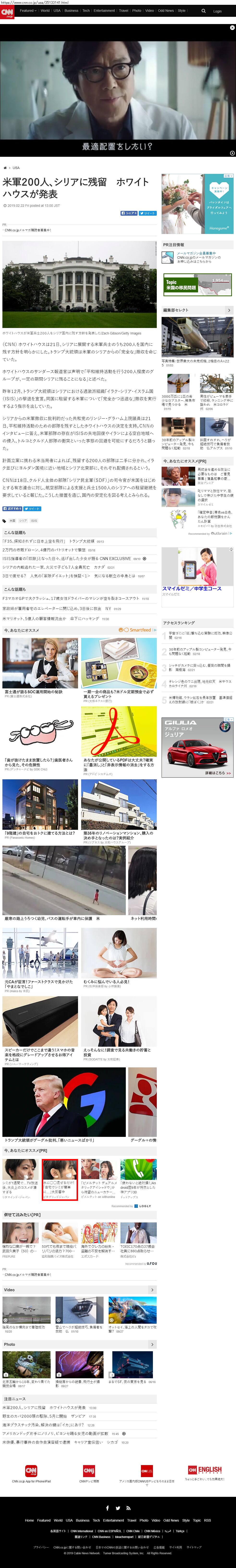Expand the 編集部セレクト section arrow

[x=229, y=310]
